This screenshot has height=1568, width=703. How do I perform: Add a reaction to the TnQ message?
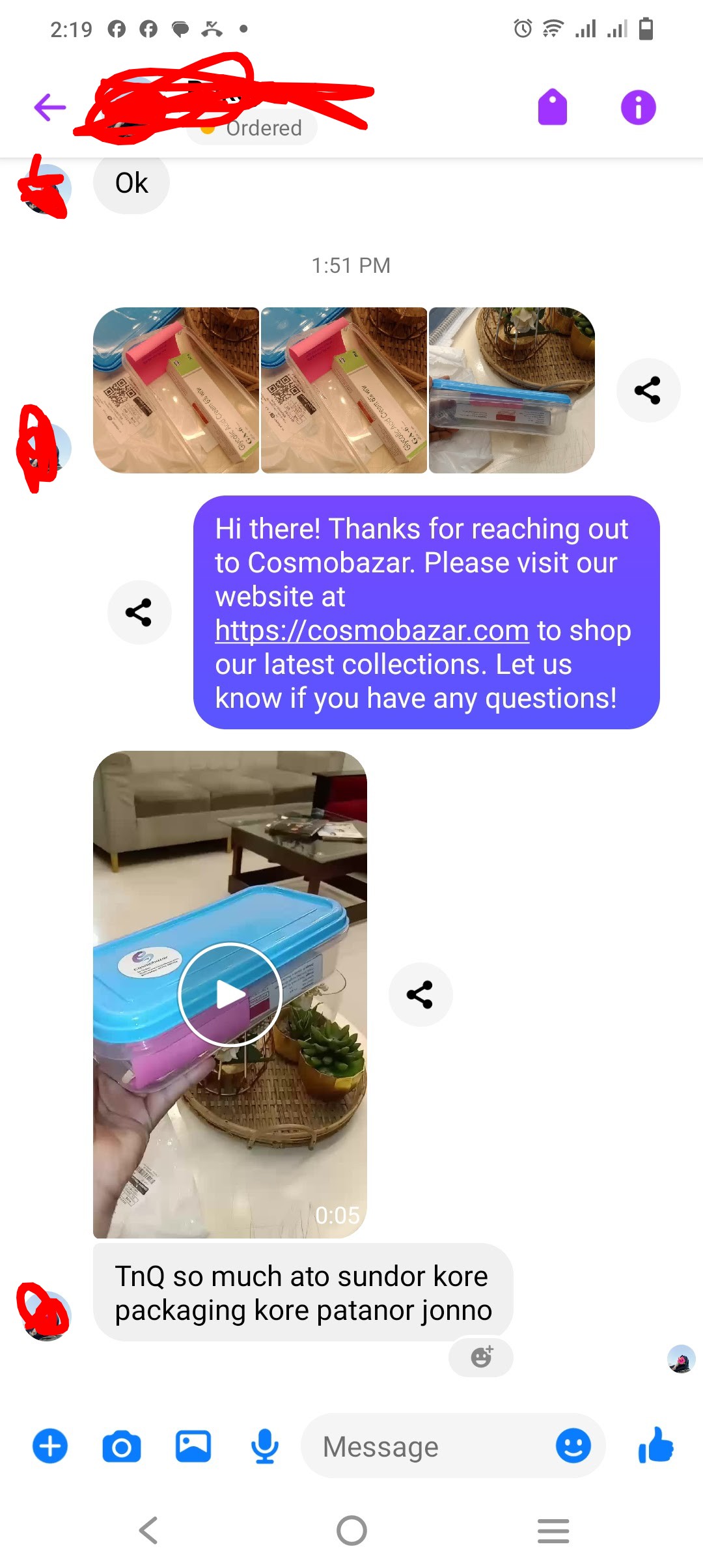pyautogui.click(x=481, y=1357)
